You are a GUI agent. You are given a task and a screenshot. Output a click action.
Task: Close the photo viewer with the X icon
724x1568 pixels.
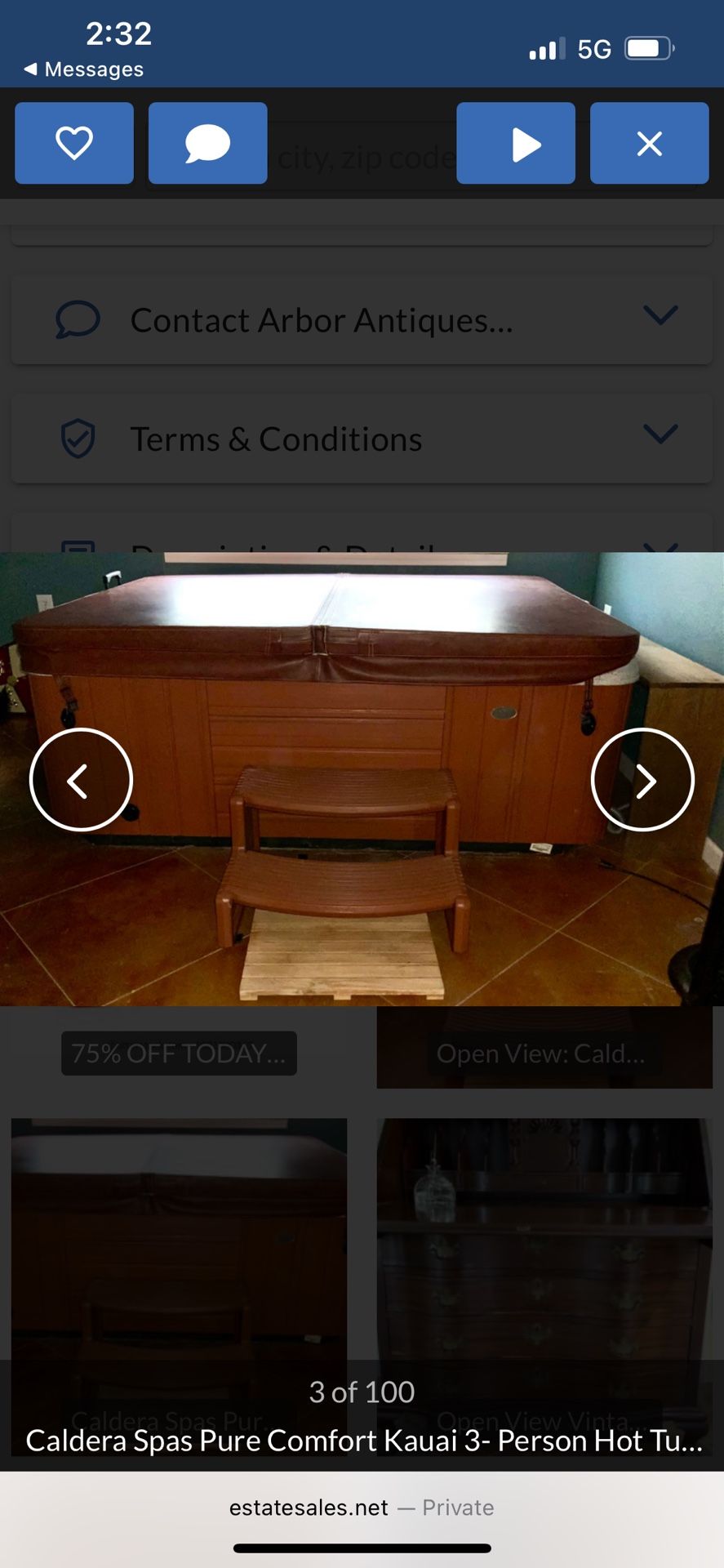pos(650,143)
